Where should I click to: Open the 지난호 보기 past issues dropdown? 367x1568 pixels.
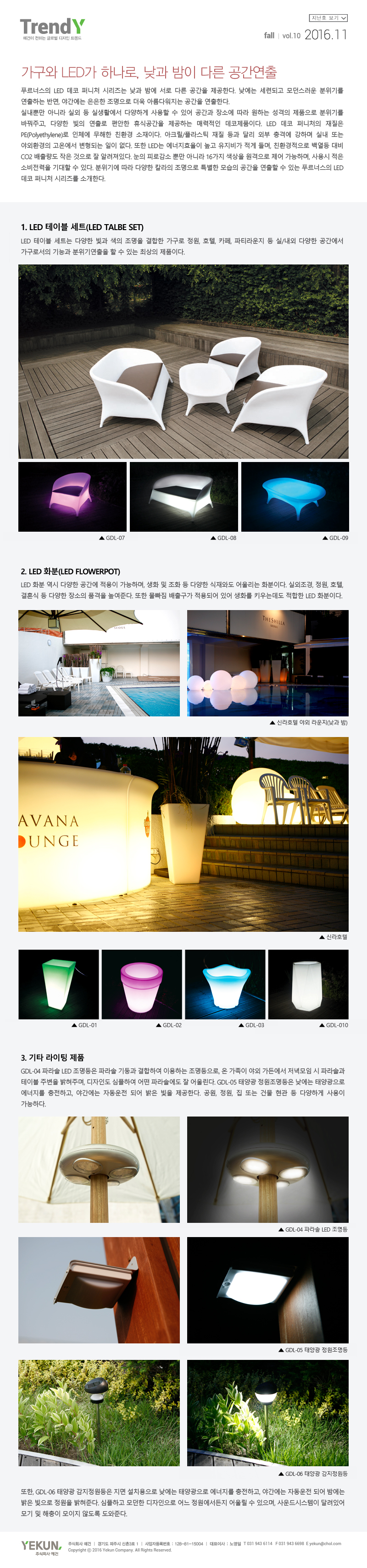tap(328, 18)
